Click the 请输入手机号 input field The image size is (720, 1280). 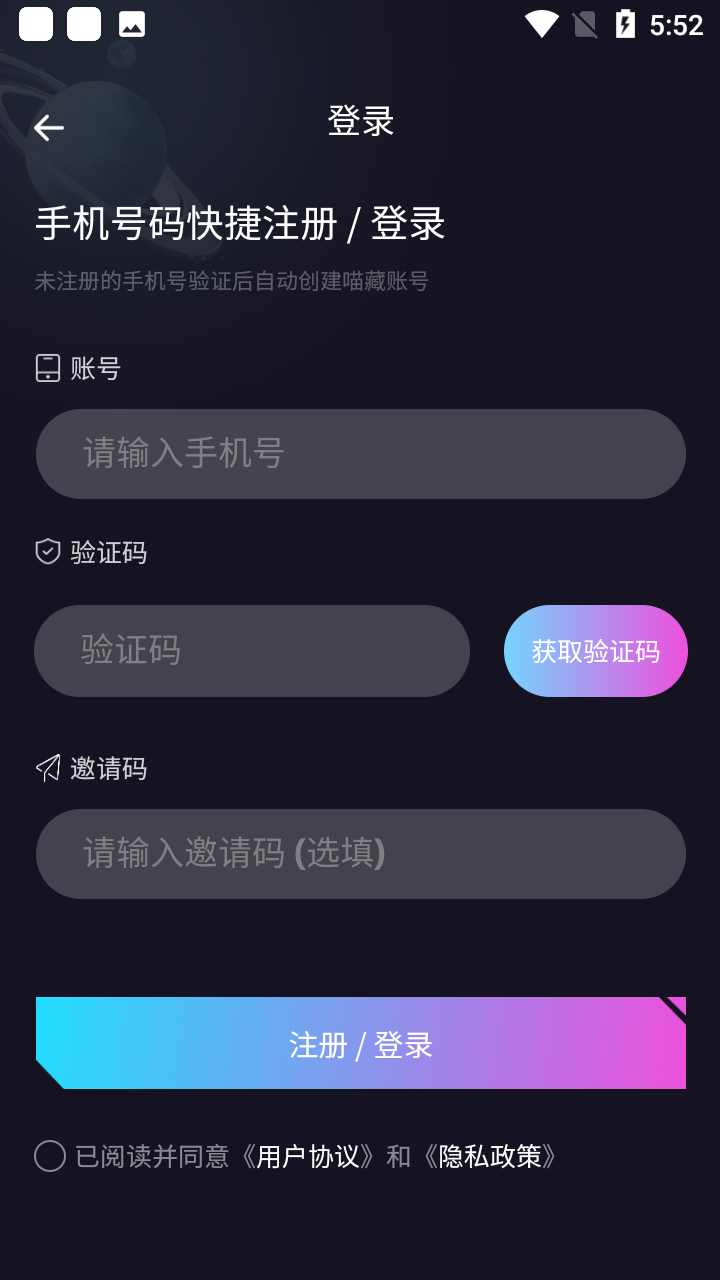pyautogui.click(x=360, y=453)
